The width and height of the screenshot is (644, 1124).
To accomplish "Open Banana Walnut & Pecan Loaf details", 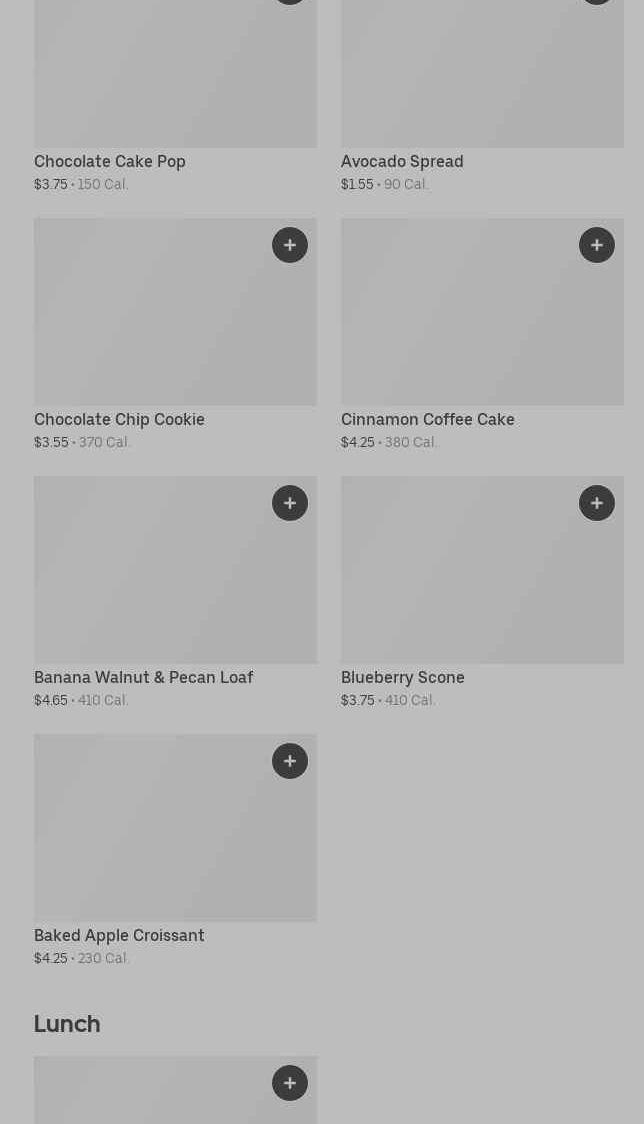I will (x=143, y=677).
